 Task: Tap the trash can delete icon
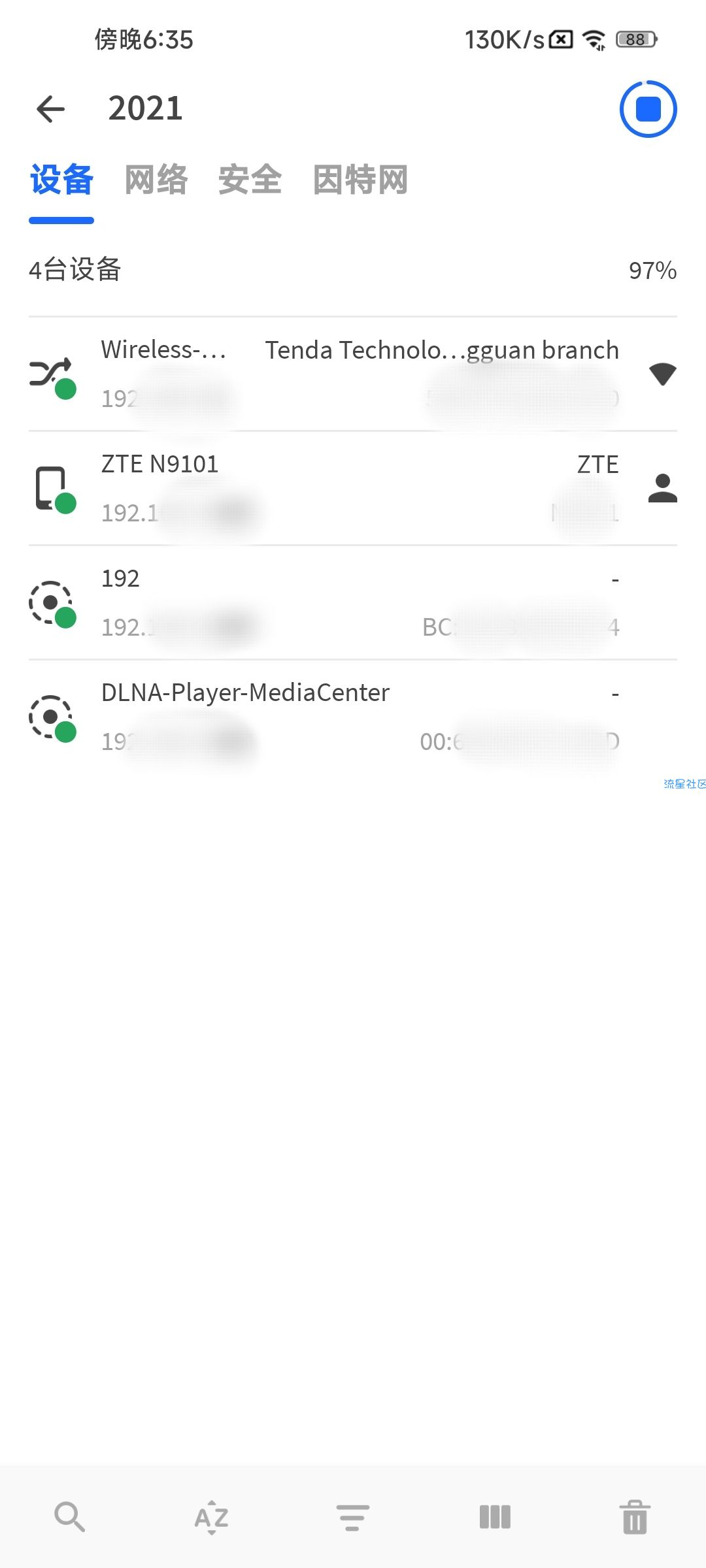[x=635, y=1516]
